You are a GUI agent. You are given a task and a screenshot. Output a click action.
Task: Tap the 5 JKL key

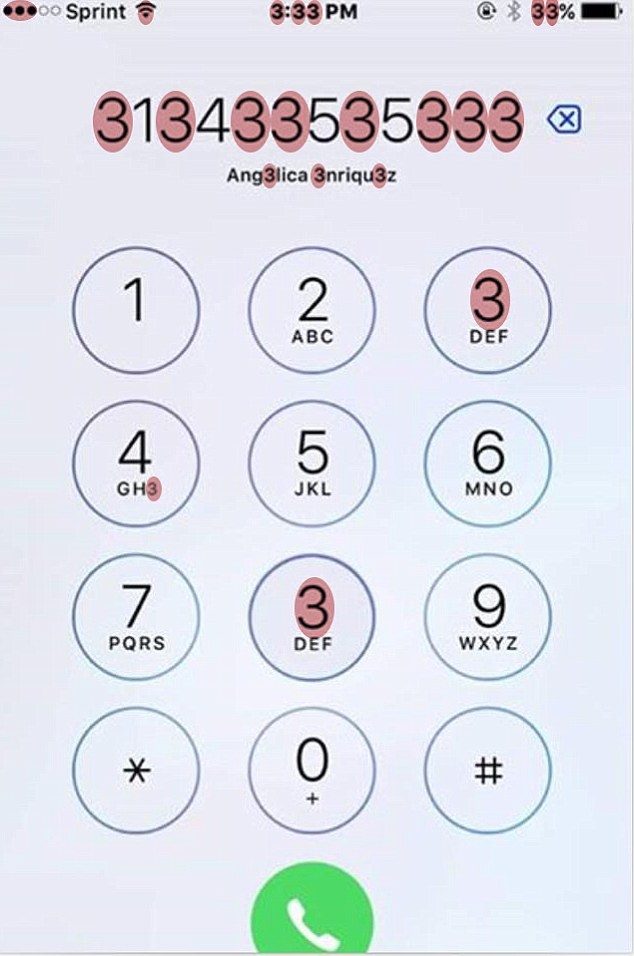click(312, 463)
